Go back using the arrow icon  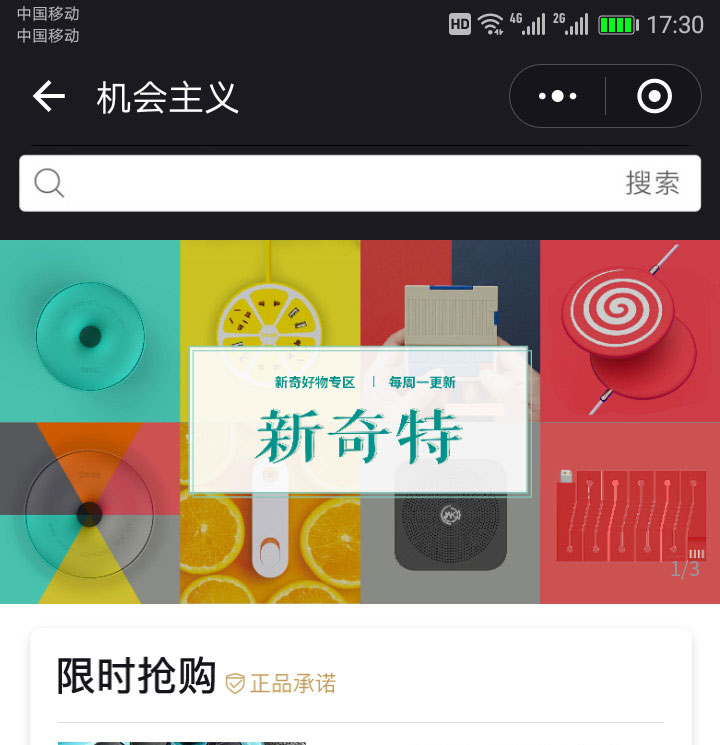point(49,97)
